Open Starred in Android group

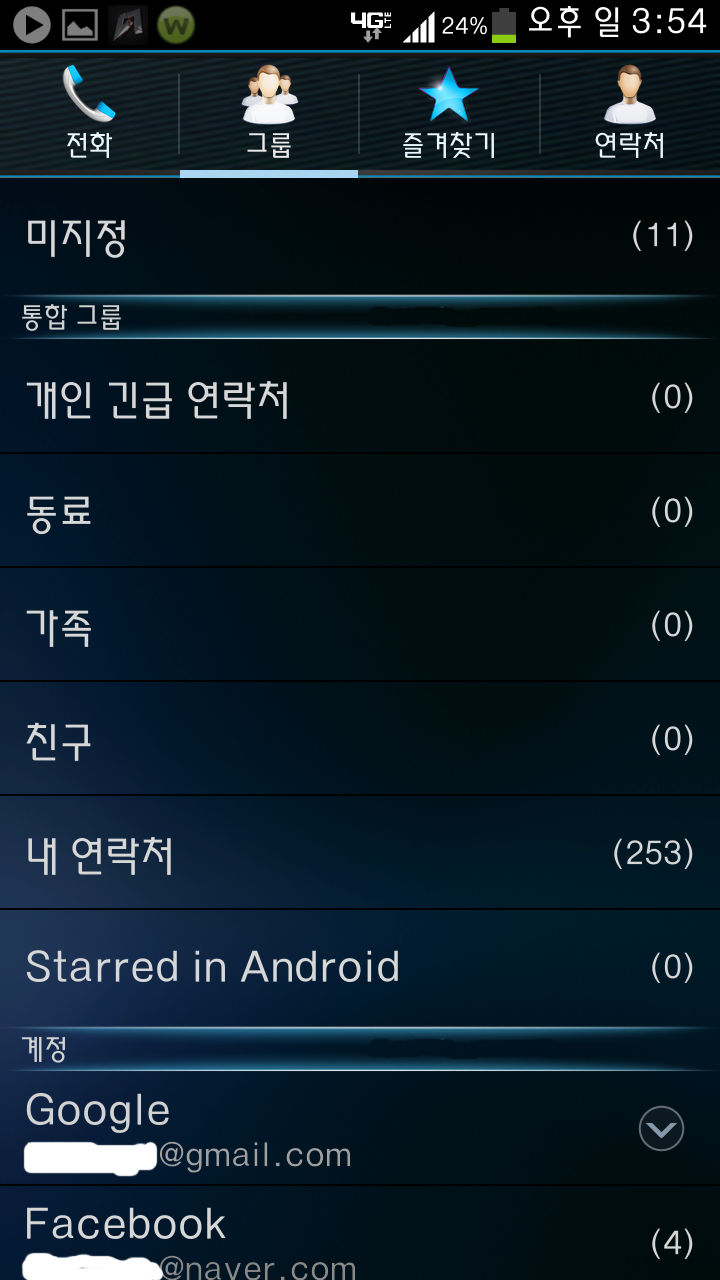[360, 967]
